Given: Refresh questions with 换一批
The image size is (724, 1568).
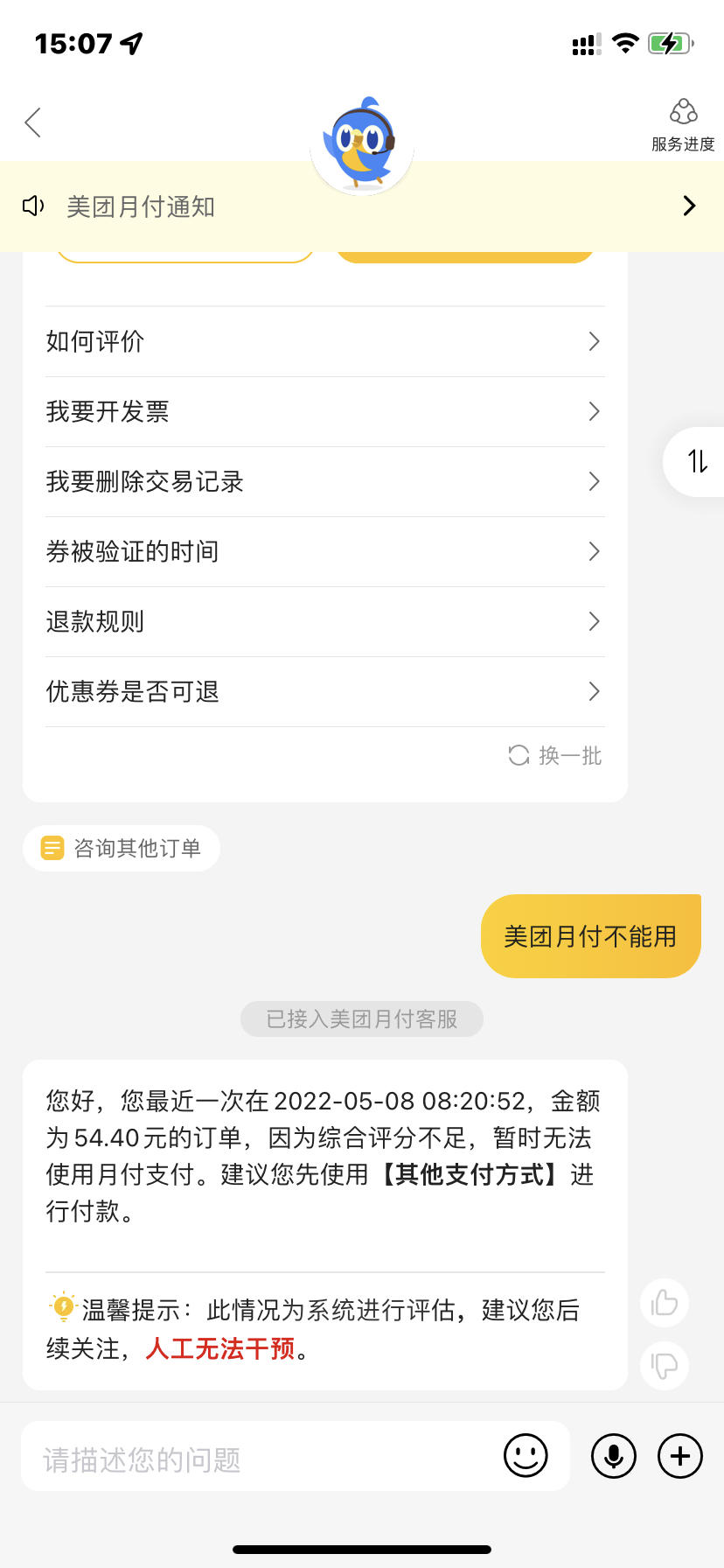Looking at the screenshot, I should point(555,755).
